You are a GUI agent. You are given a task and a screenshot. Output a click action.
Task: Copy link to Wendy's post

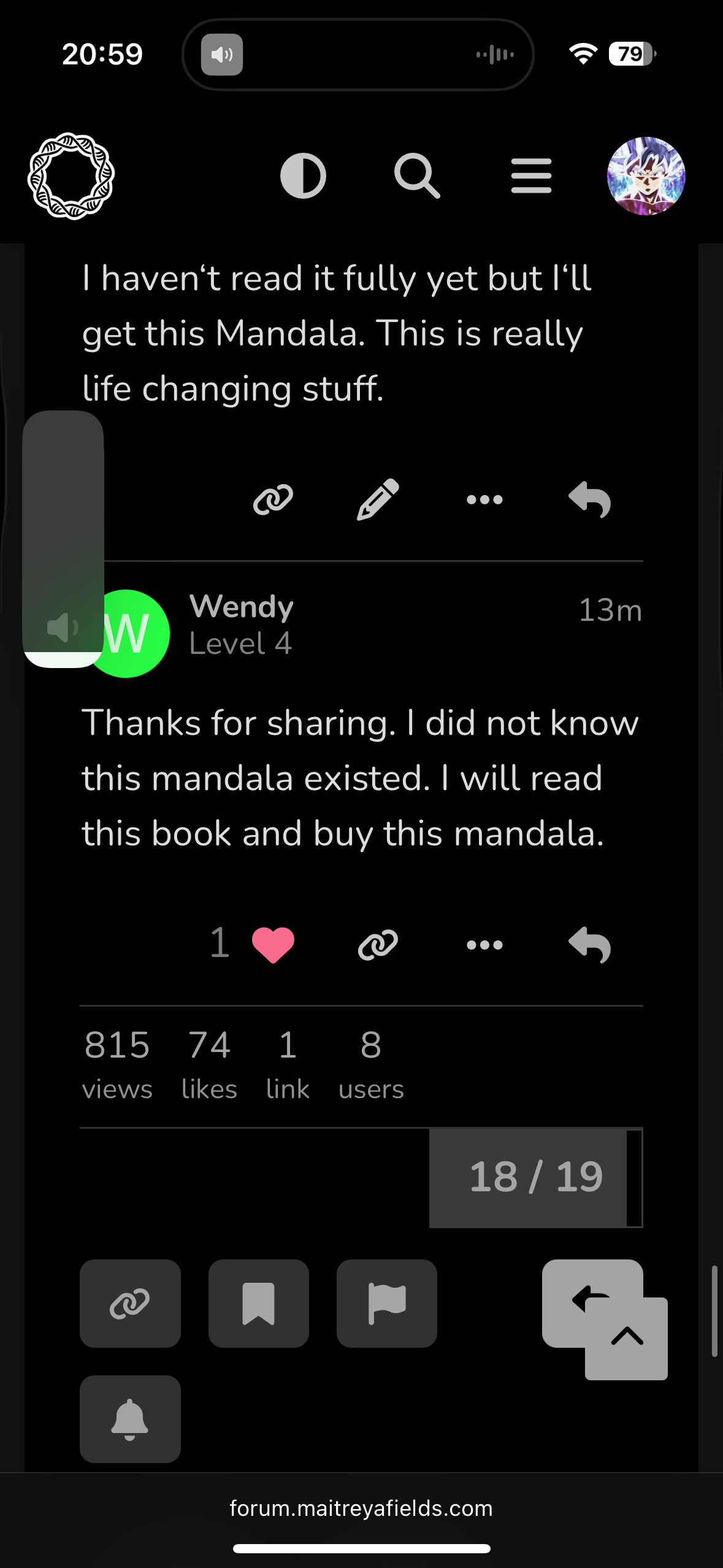tap(378, 944)
